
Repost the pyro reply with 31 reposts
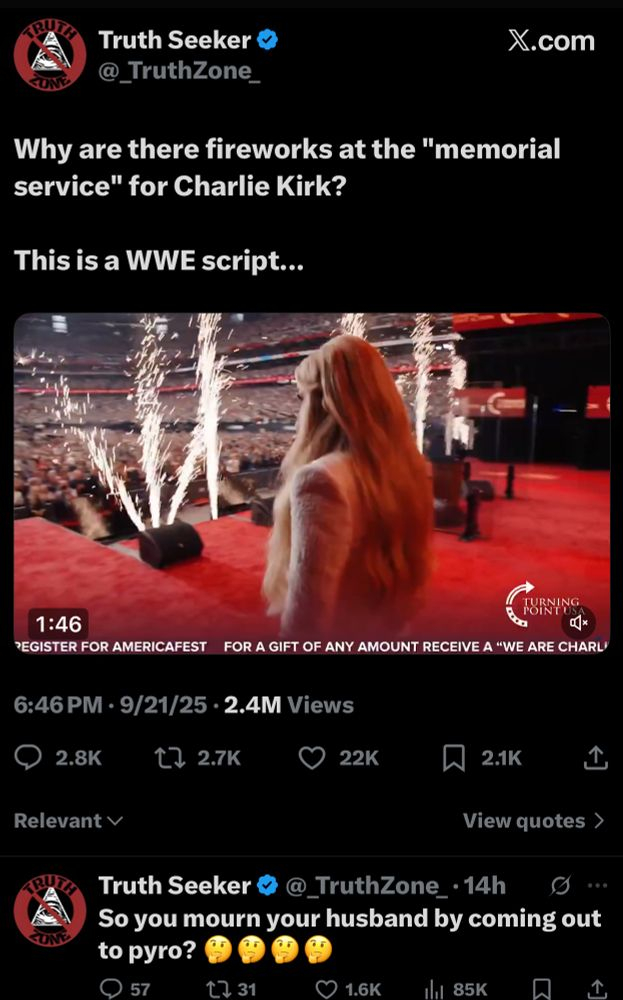point(219,988)
